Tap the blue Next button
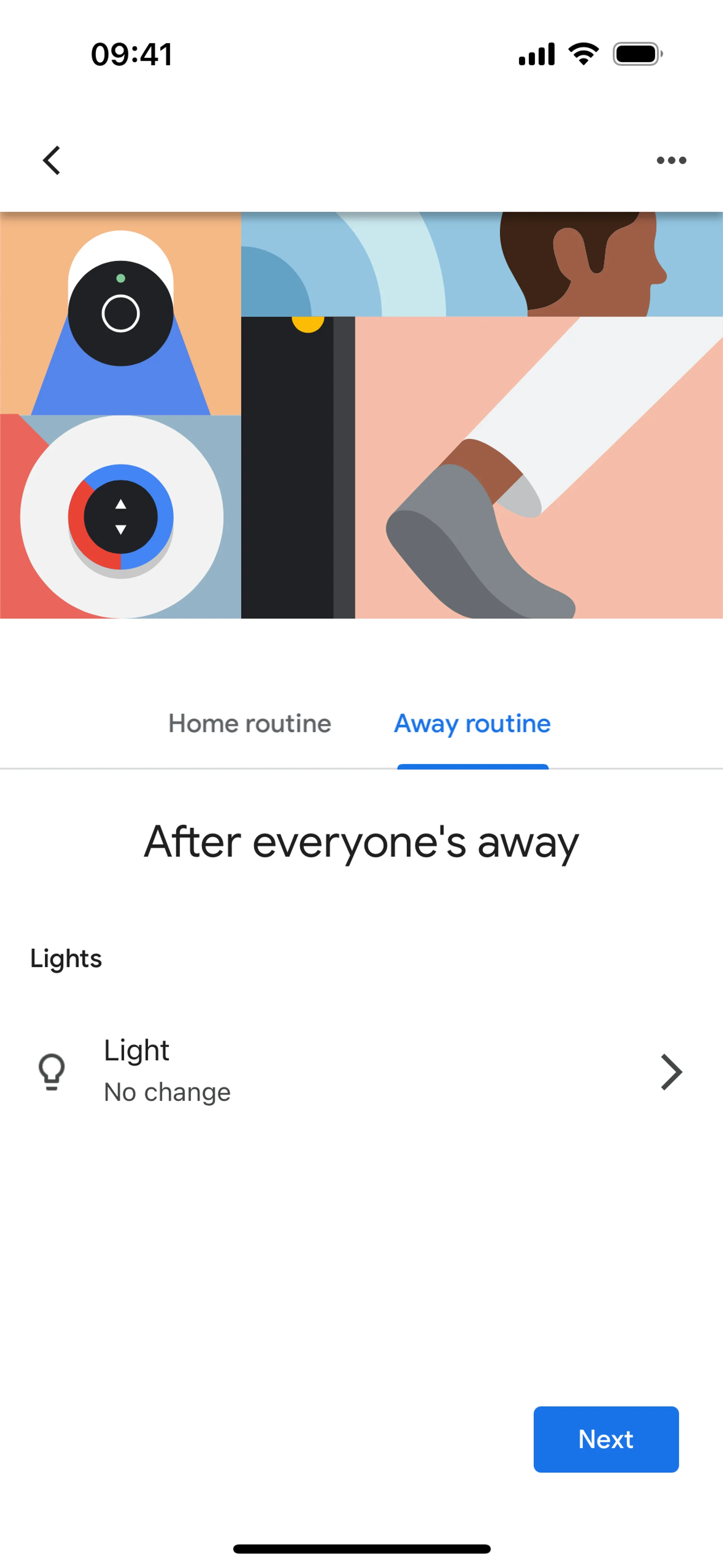723x1568 pixels. [606, 1439]
